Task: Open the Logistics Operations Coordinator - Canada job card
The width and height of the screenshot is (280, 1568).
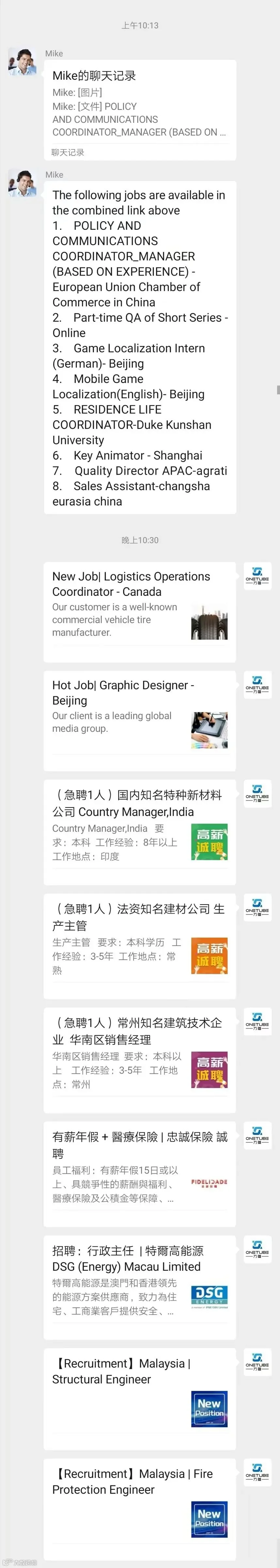Action: click(x=140, y=612)
